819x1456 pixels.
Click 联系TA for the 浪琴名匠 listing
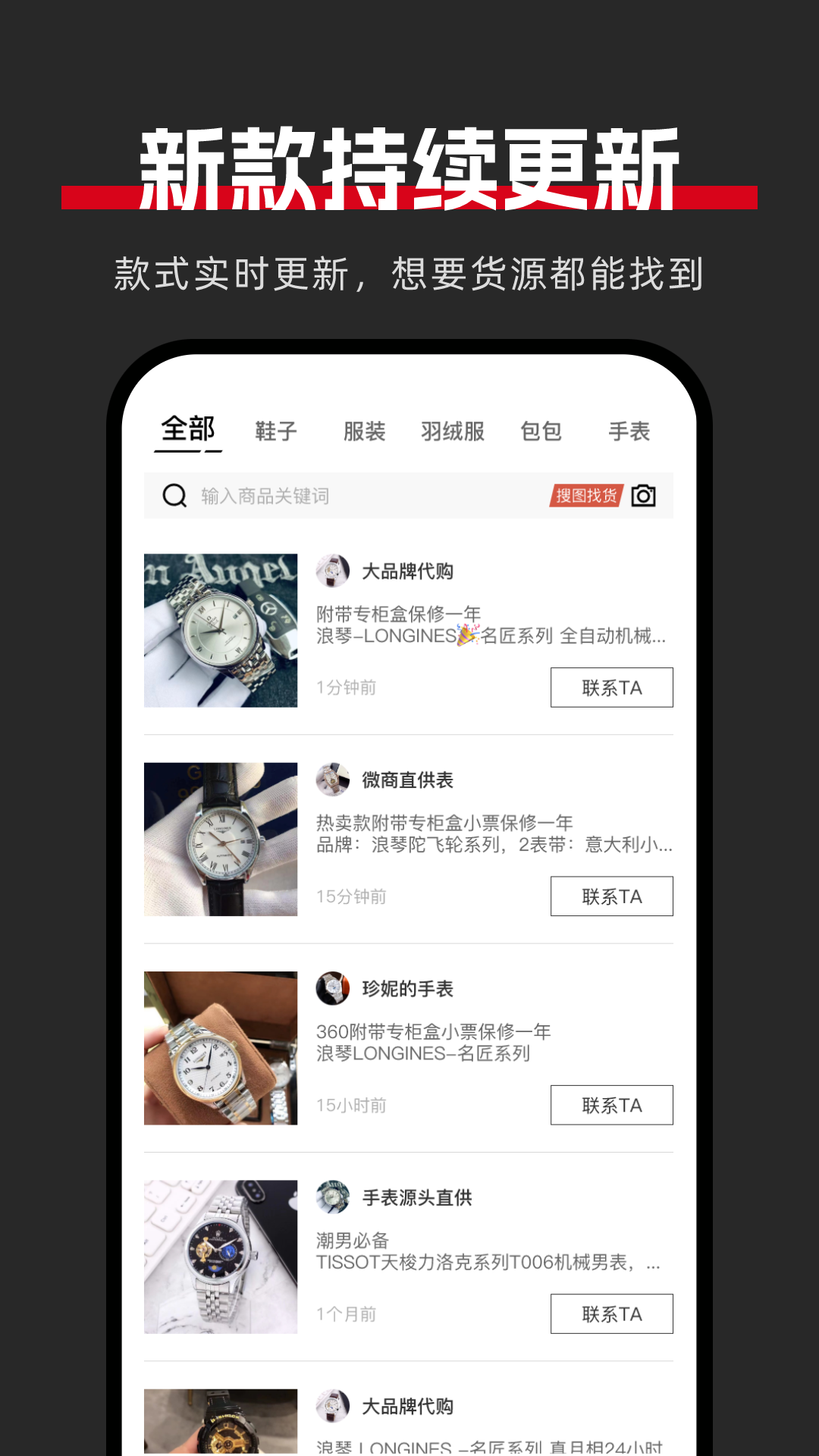click(x=612, y=687)
